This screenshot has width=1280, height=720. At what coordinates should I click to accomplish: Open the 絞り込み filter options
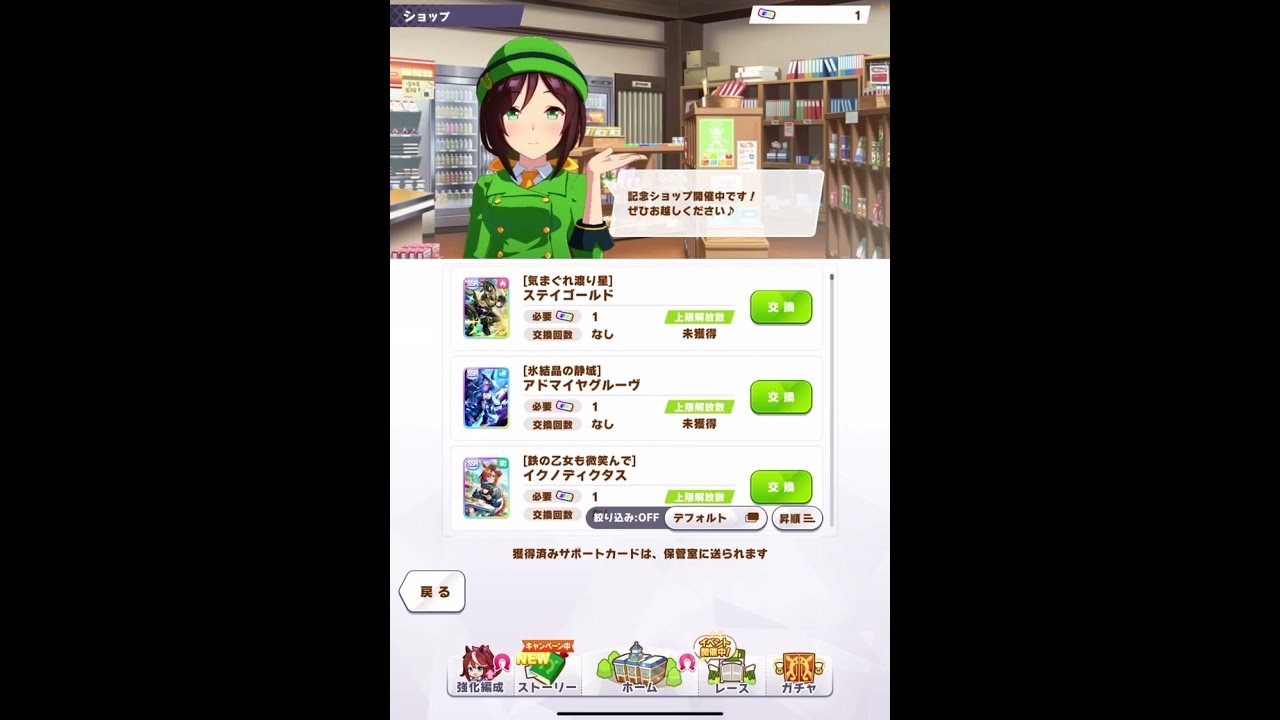626,518
